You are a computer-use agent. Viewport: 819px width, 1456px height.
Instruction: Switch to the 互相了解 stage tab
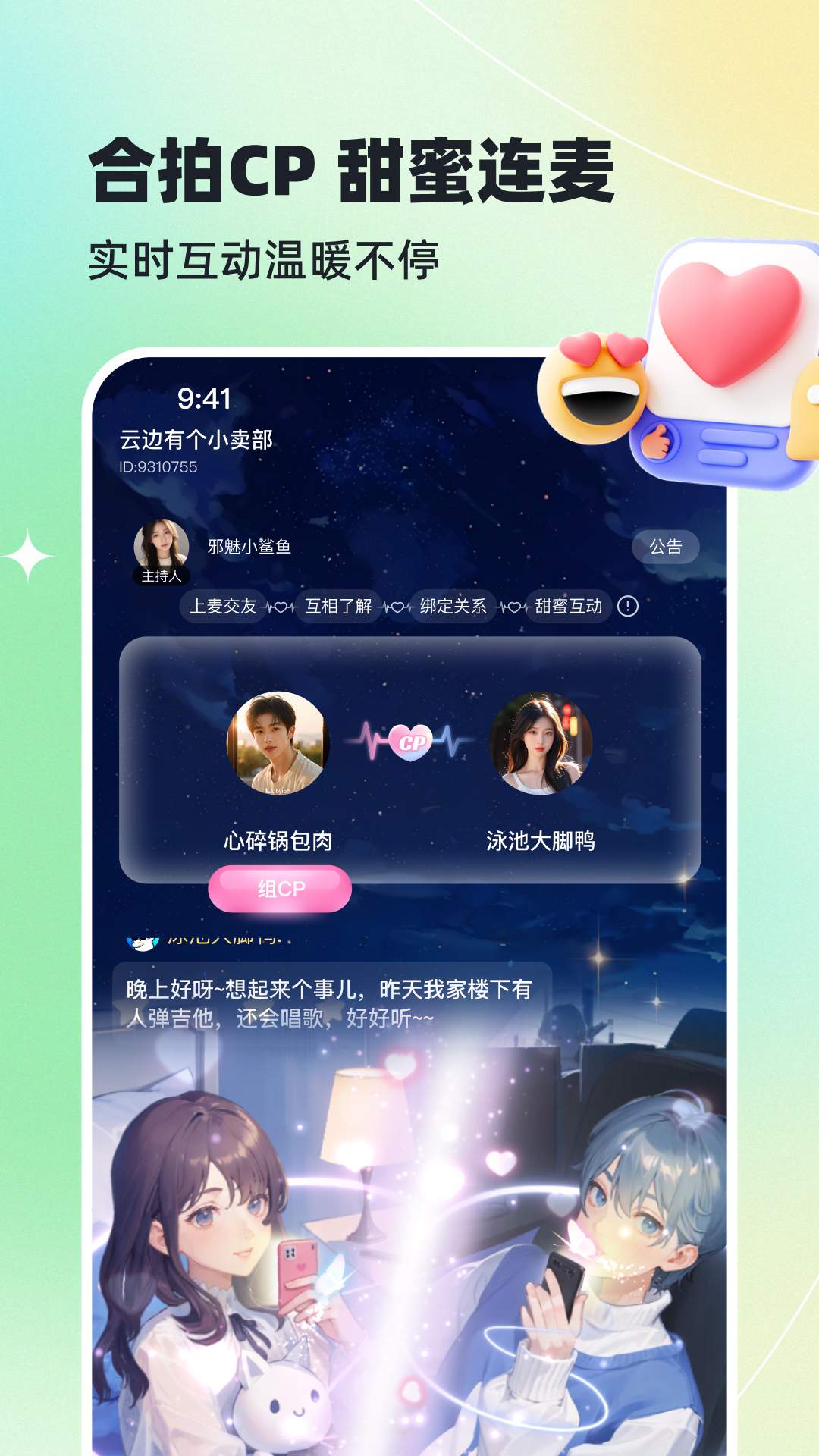tap(338, 605)
